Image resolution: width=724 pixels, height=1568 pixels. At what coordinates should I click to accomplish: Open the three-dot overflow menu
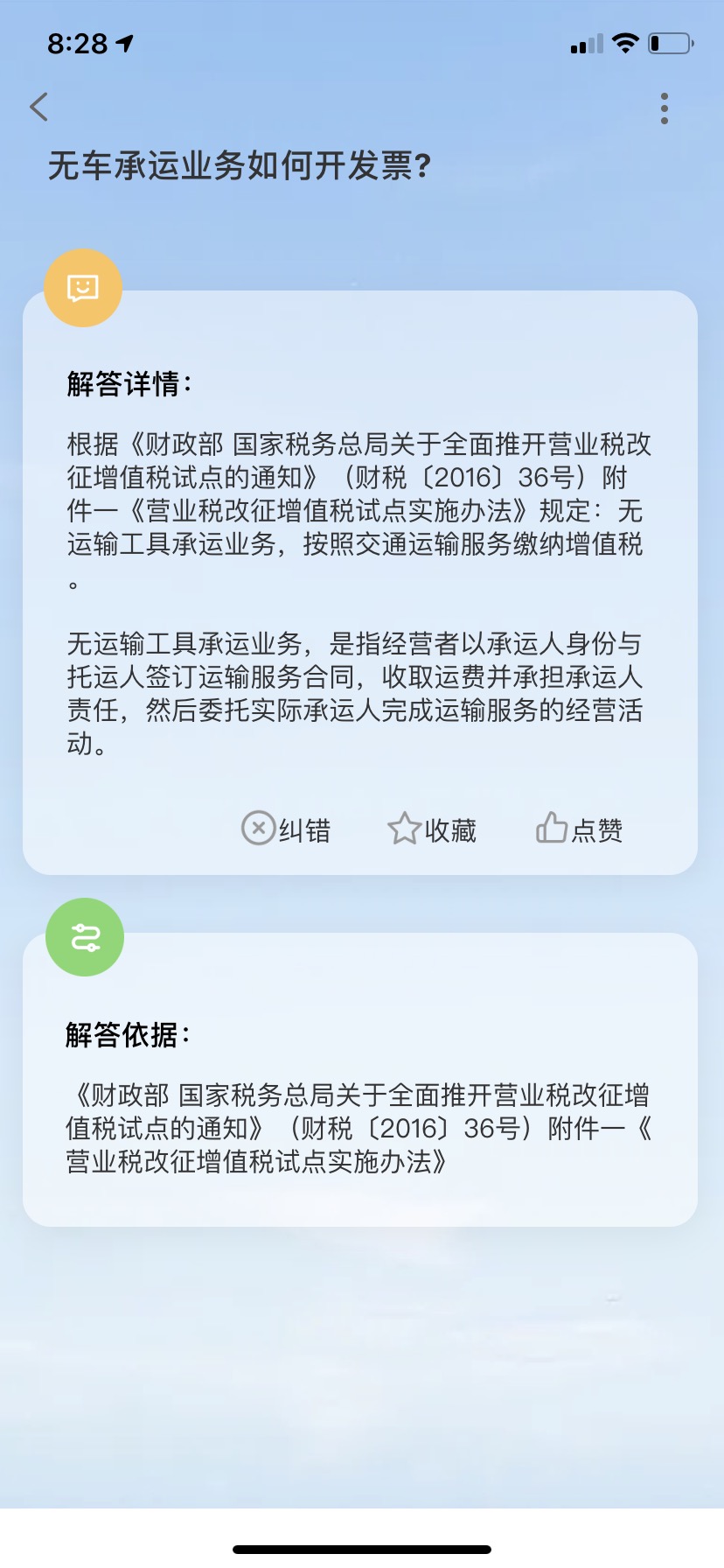[665, 108]
